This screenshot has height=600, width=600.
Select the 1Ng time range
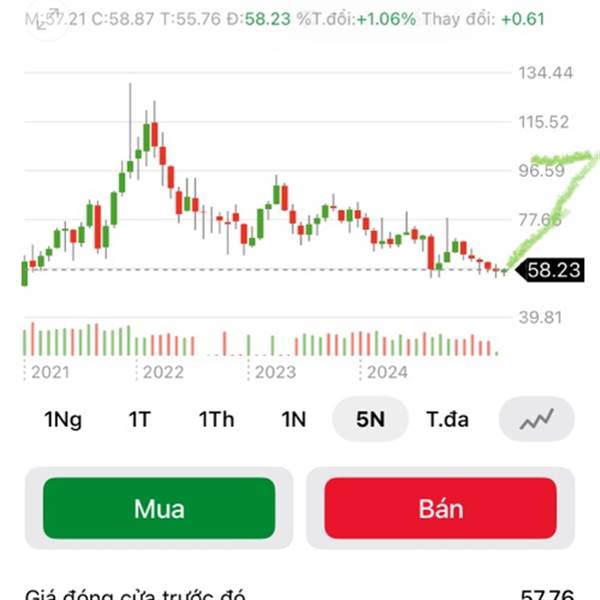[63, 420]
